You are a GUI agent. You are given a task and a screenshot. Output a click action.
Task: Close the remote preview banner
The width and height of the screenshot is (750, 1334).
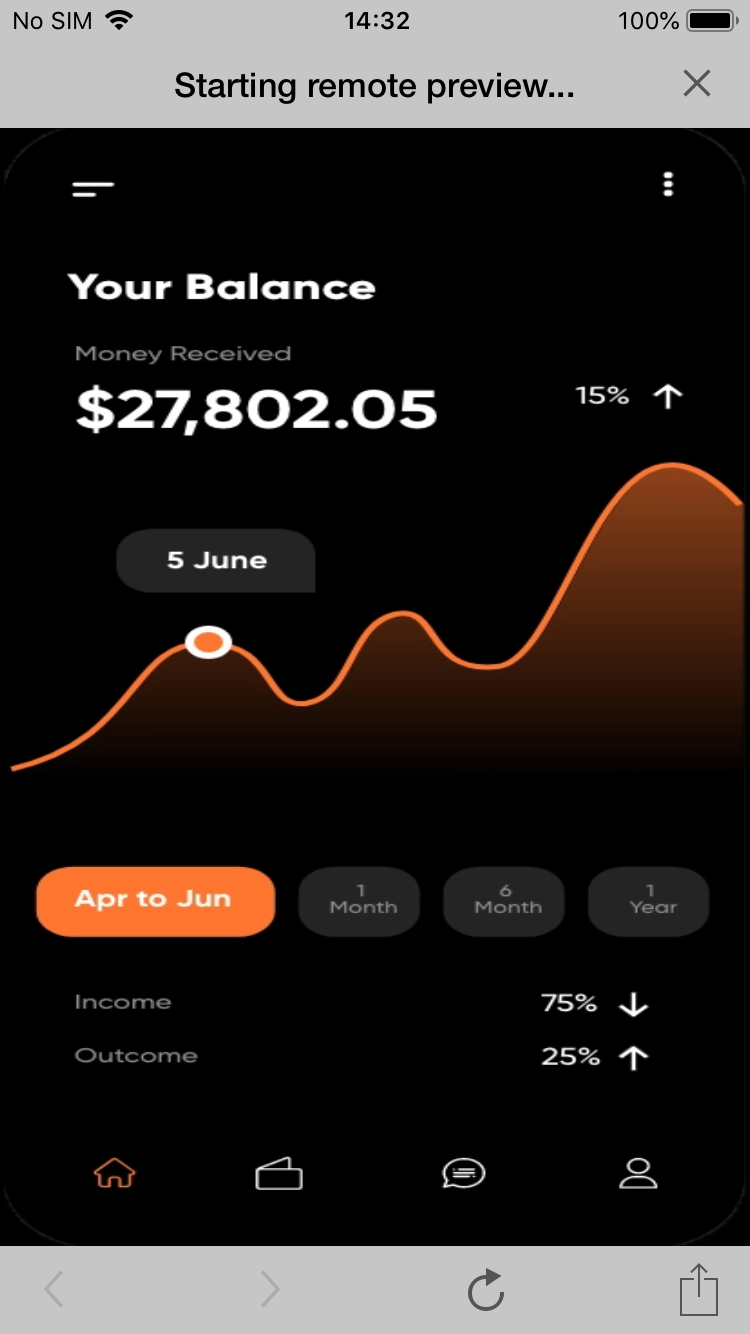[697, 84]
